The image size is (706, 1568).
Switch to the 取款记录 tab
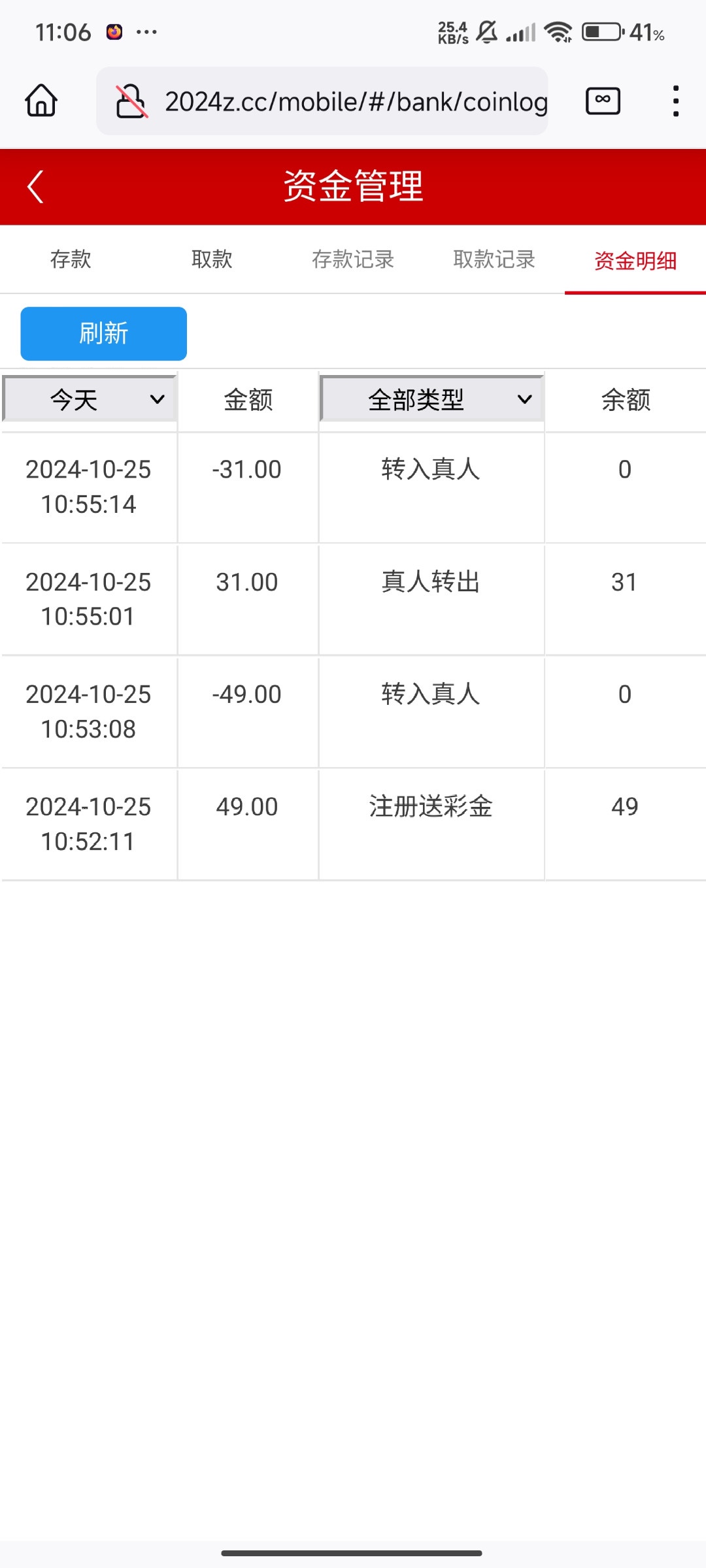[x=494, y=259]
